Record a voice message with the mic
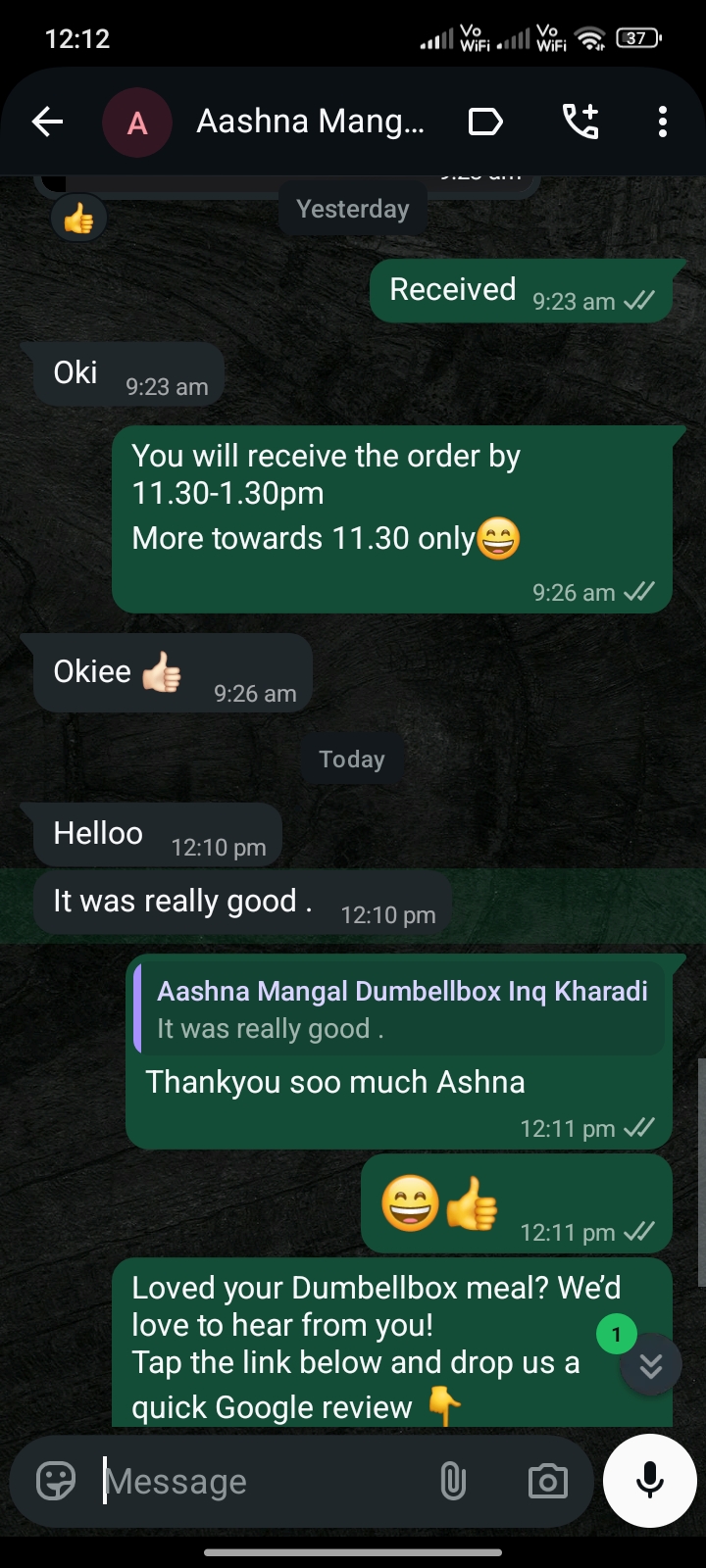706x1568 pixels. 650,1481
